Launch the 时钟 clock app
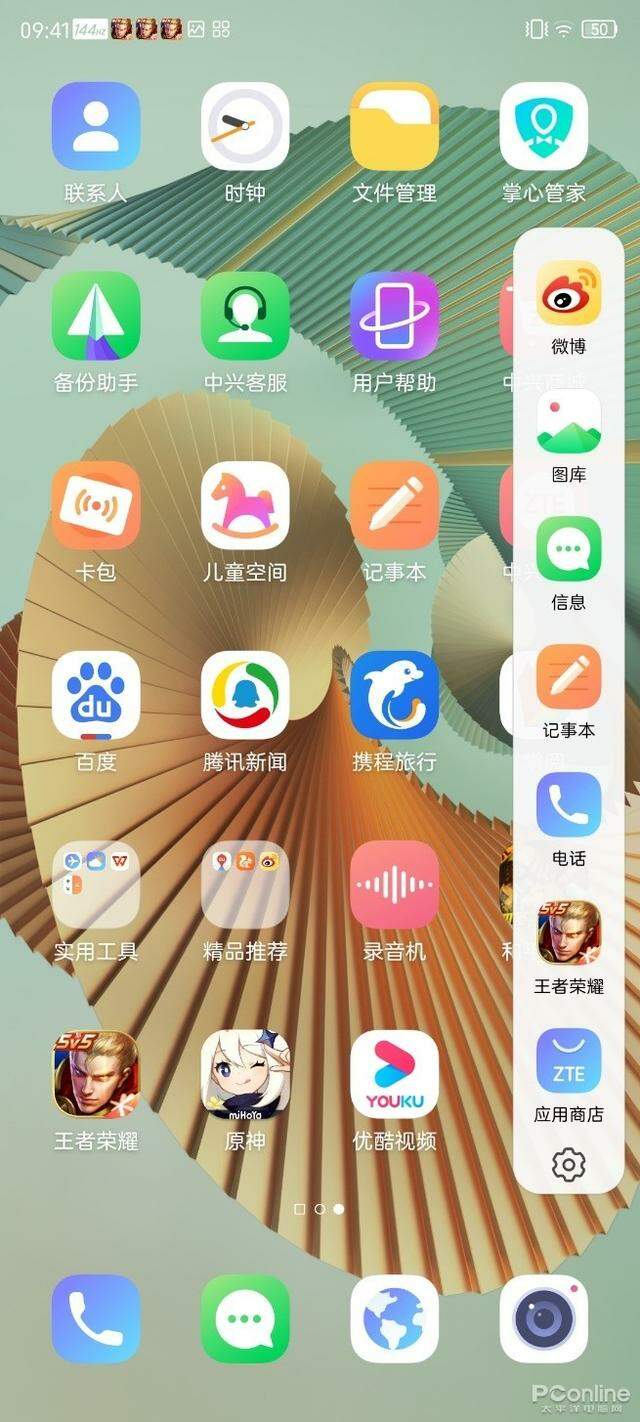 click(x=245, y=127)
